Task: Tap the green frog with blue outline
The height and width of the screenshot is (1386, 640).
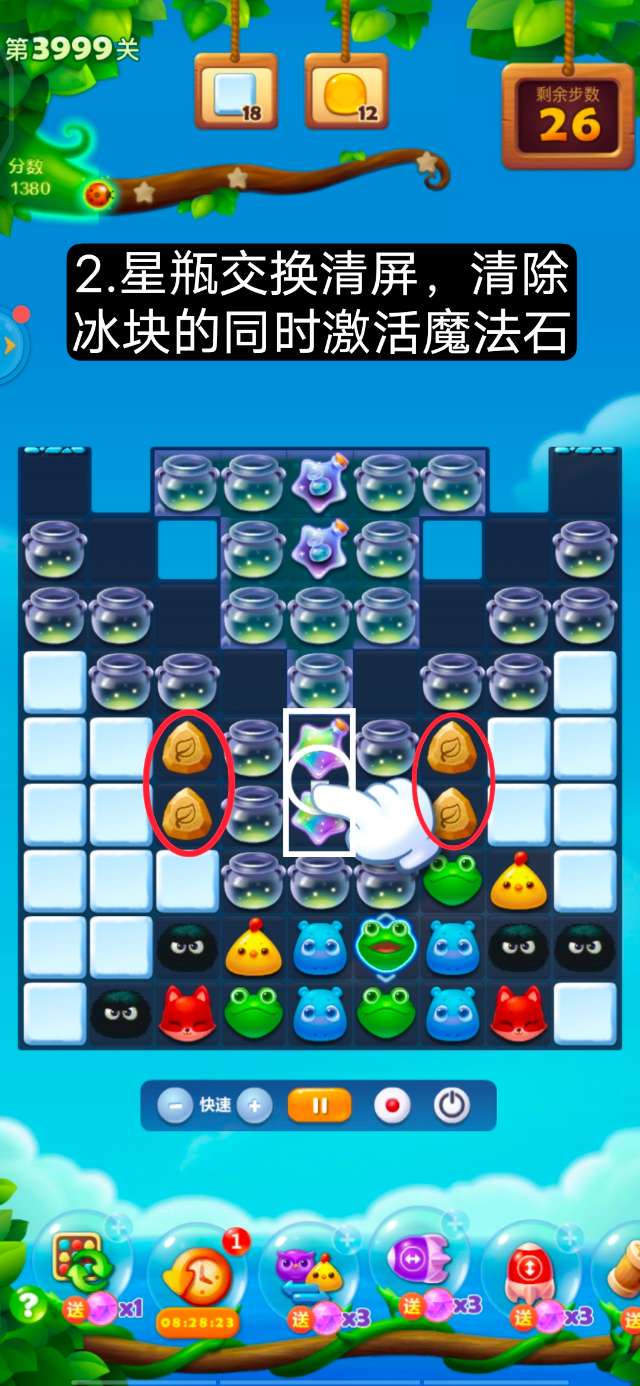Action: point(385,945)
